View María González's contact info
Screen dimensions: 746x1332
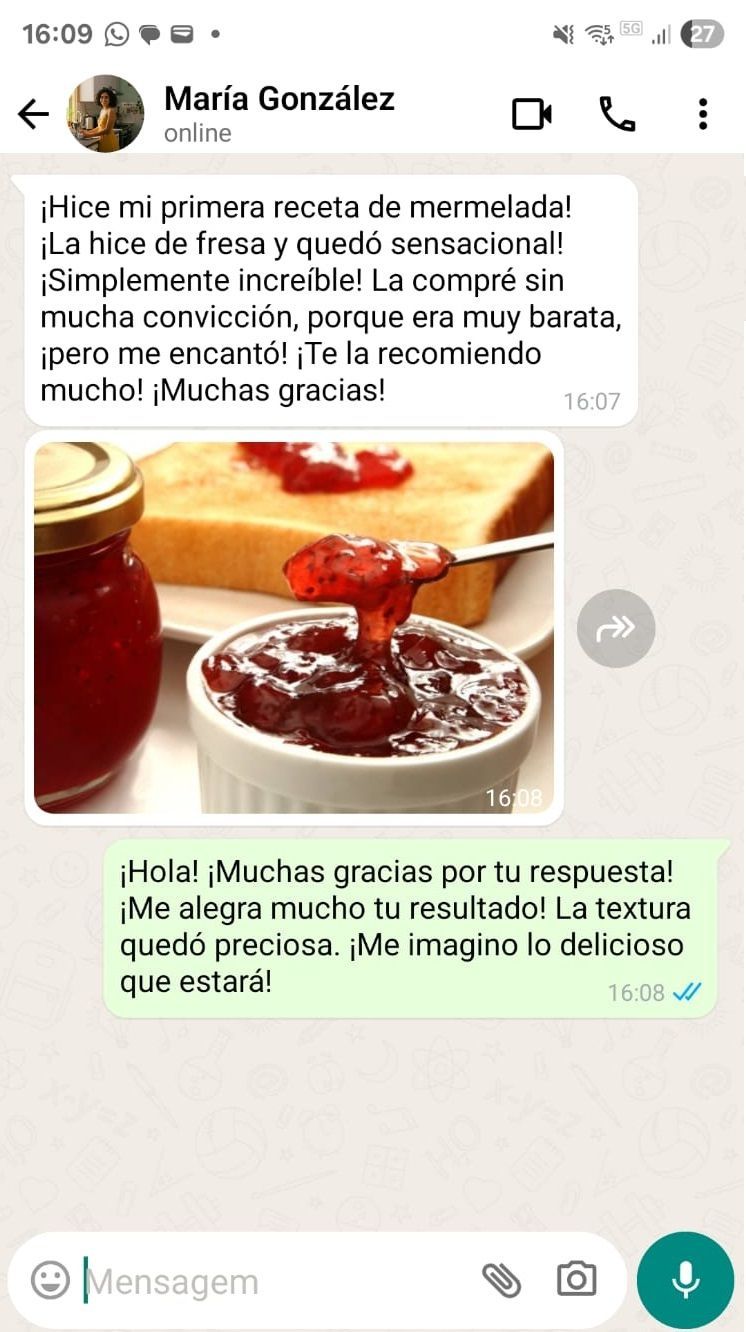(280, 114)
